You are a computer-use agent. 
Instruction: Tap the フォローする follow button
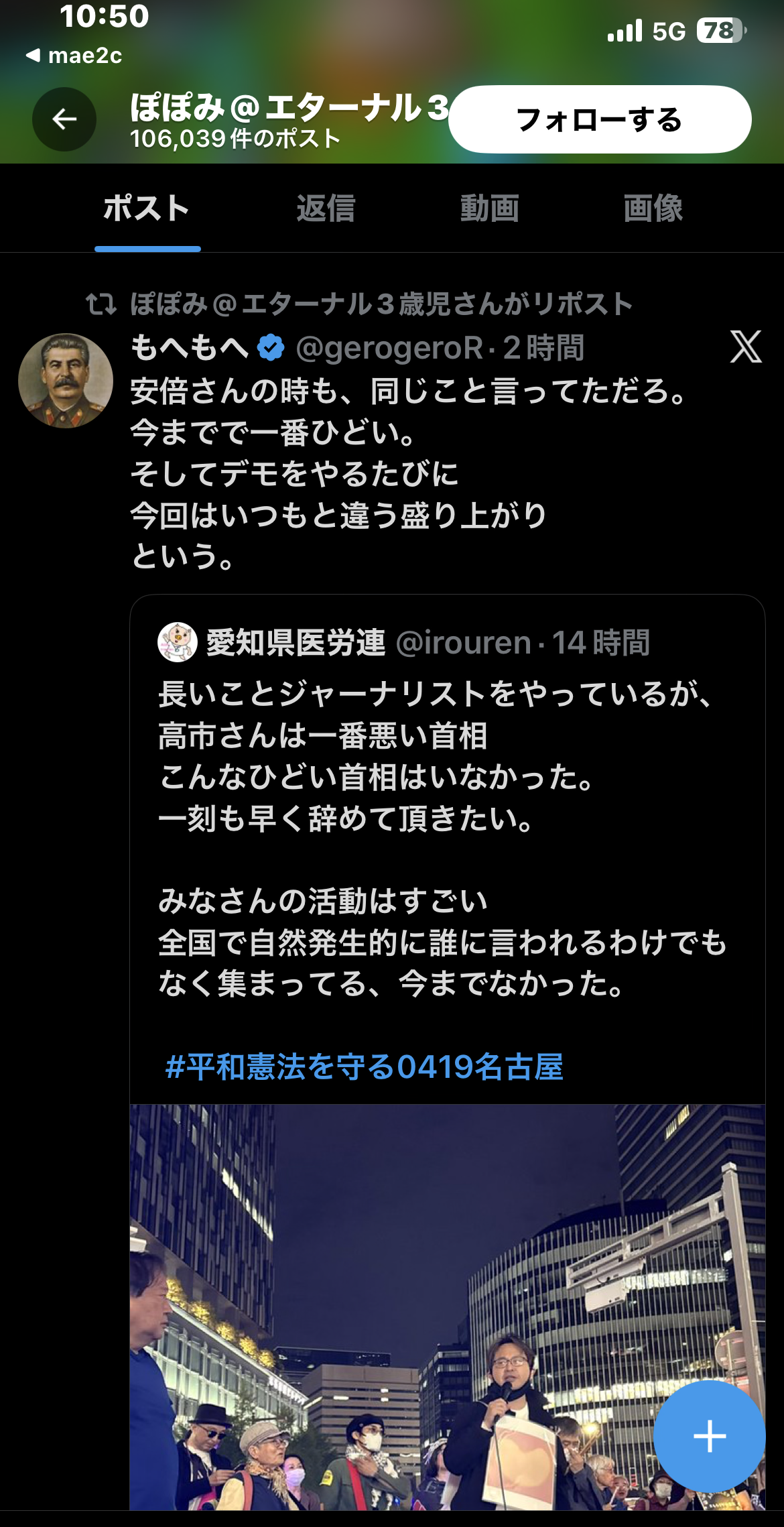pyautogui.click(x=599, y=119)
